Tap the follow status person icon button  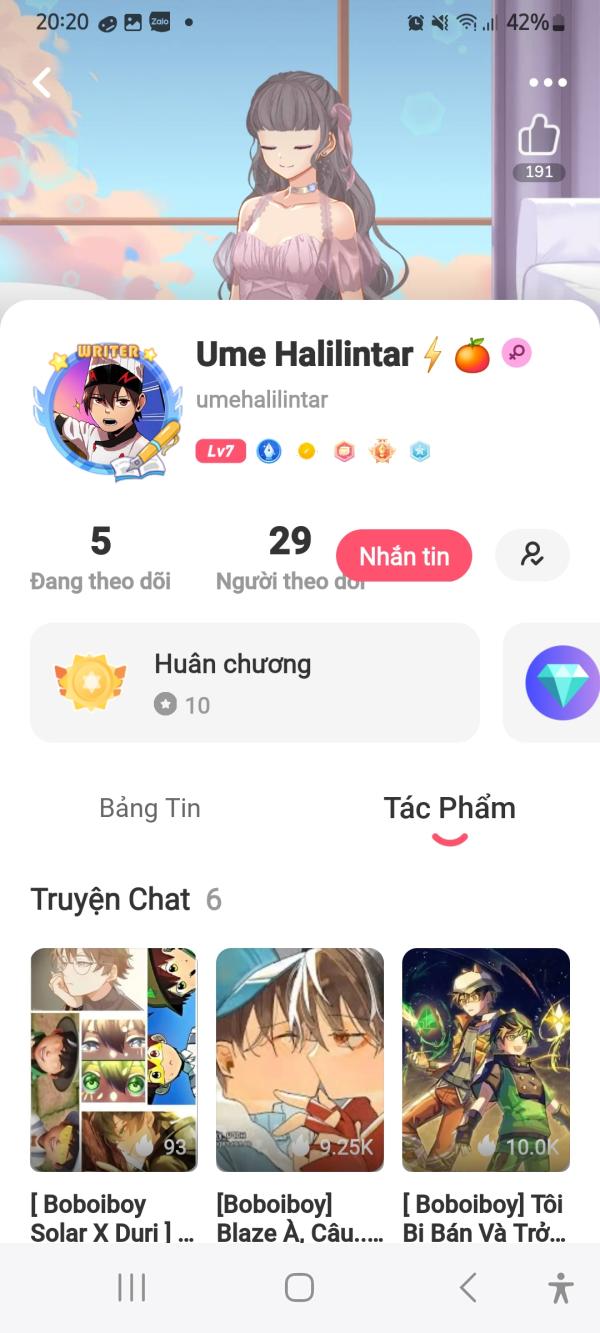[532, 555]
